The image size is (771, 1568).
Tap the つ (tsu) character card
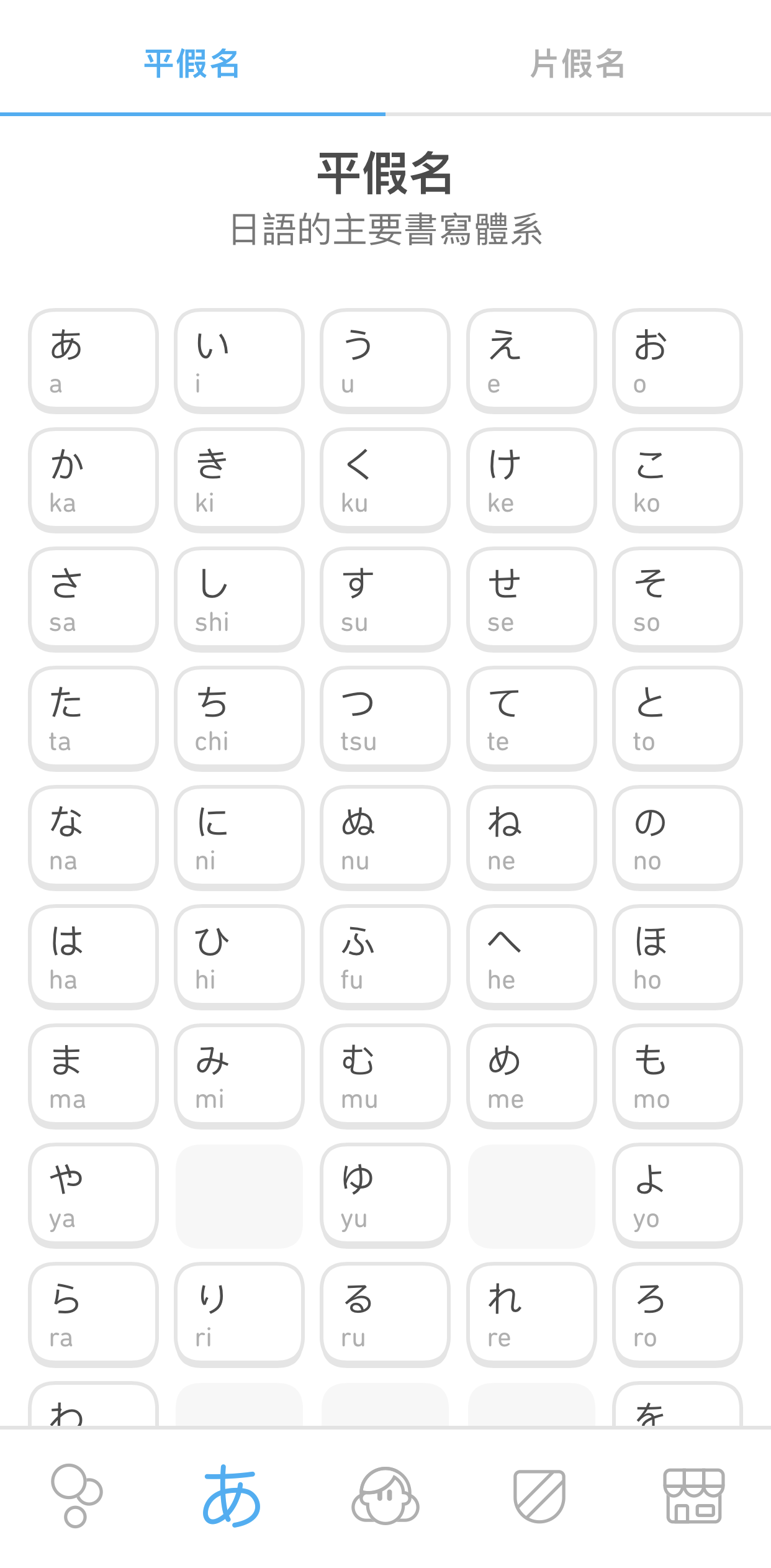pos(385,718)
